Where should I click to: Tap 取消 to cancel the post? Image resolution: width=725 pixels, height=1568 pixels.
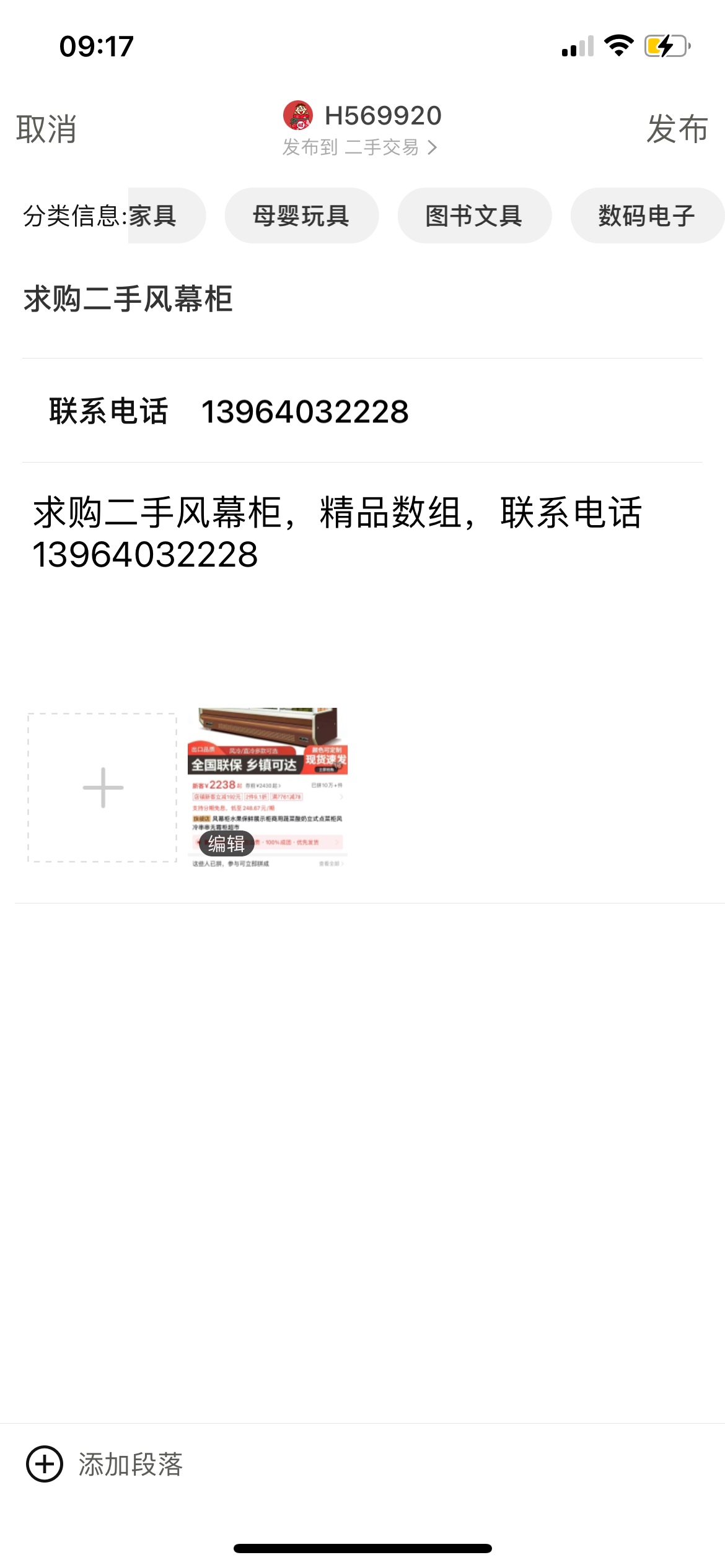46,129
